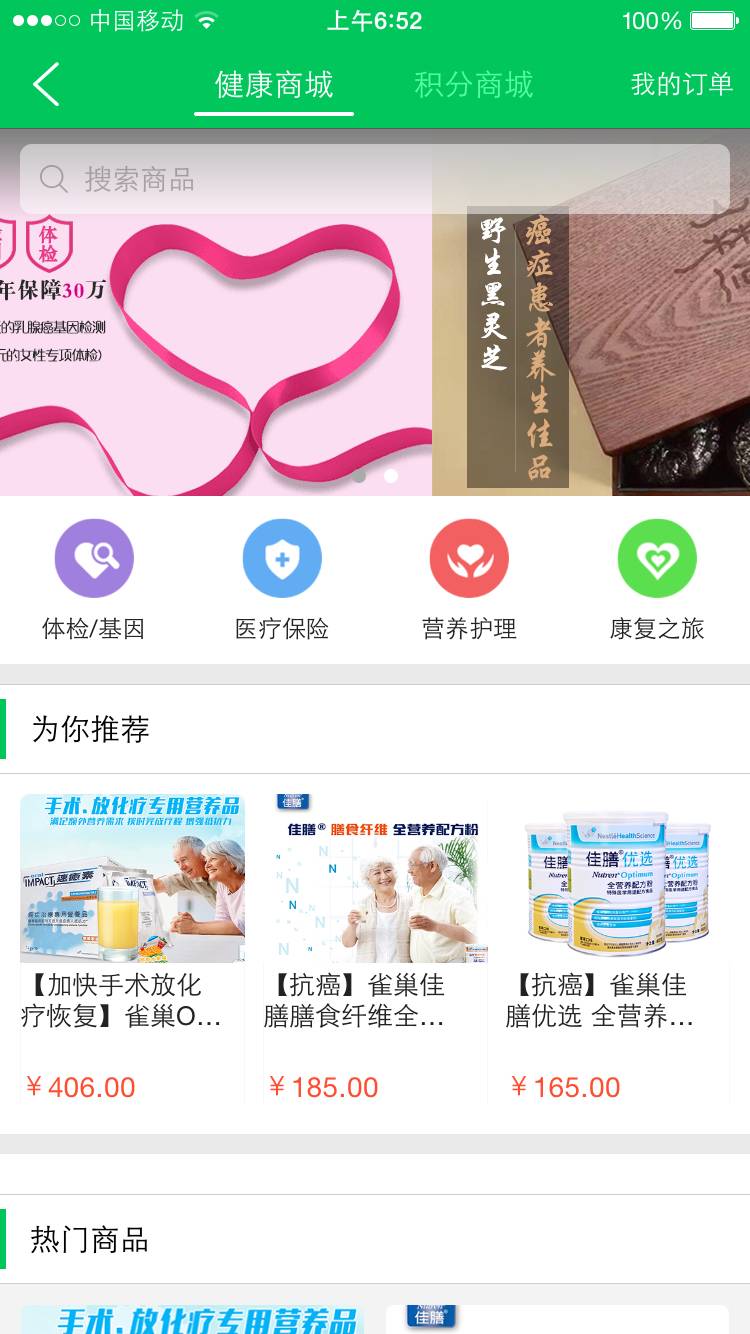Screen dimensions: 750x1334
Task: Open the 康复之旅 category
Action: [657, 580]
